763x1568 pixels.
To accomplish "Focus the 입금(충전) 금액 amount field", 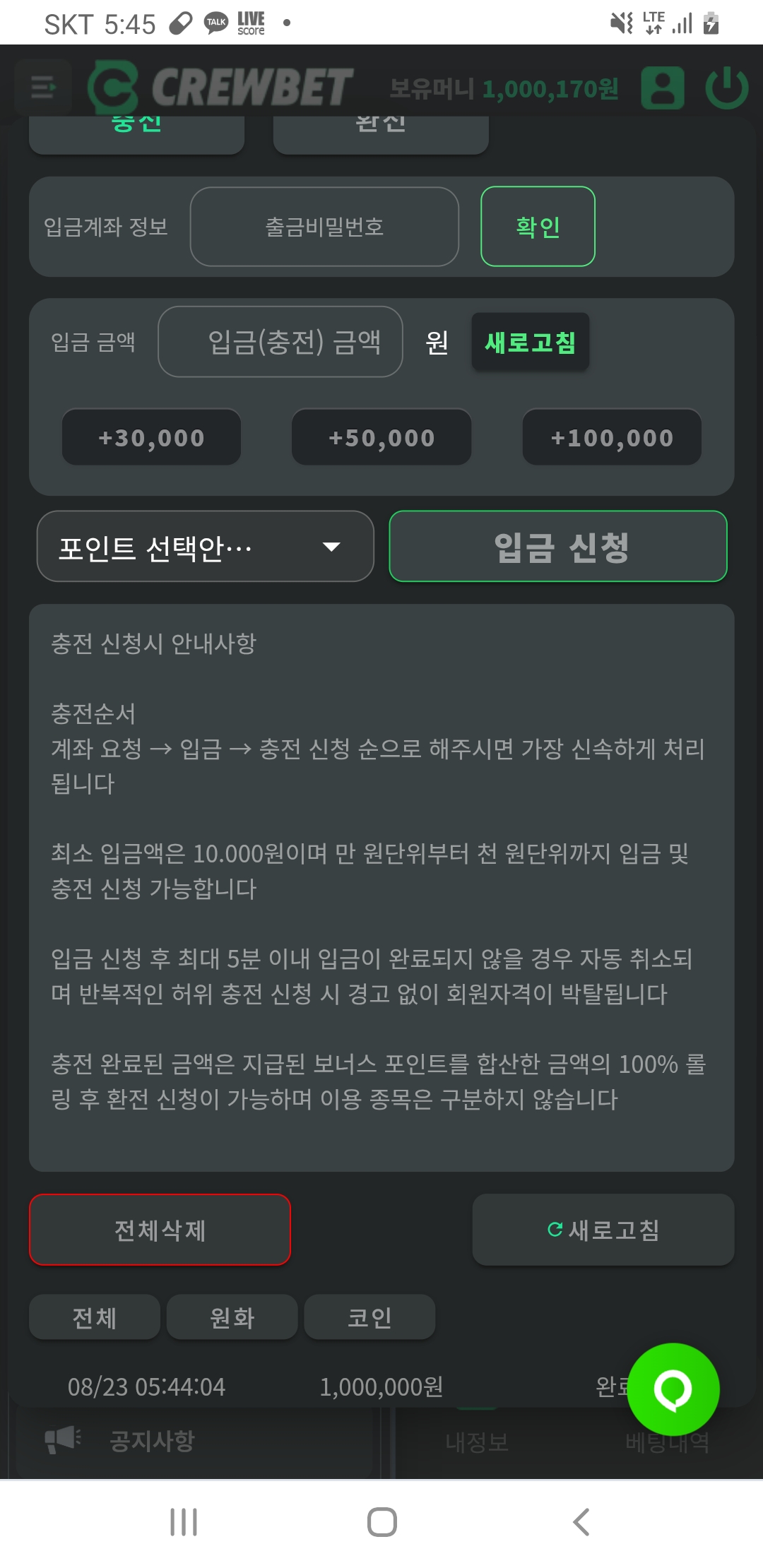I will 280,342.
